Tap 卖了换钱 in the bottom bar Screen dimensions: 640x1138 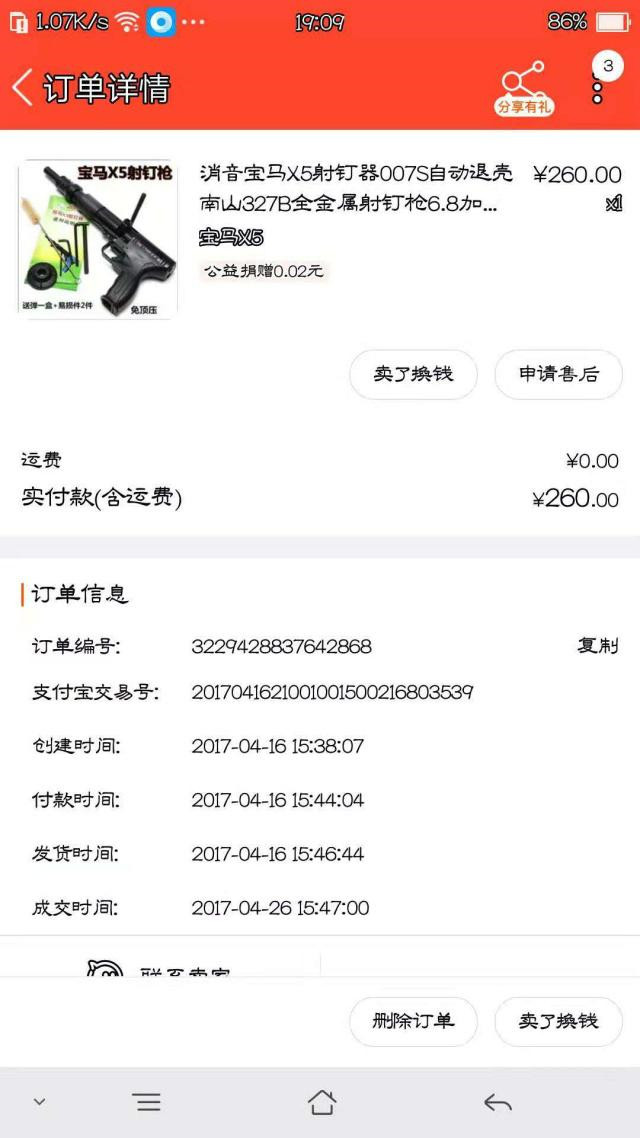(x=559, y=1022)
